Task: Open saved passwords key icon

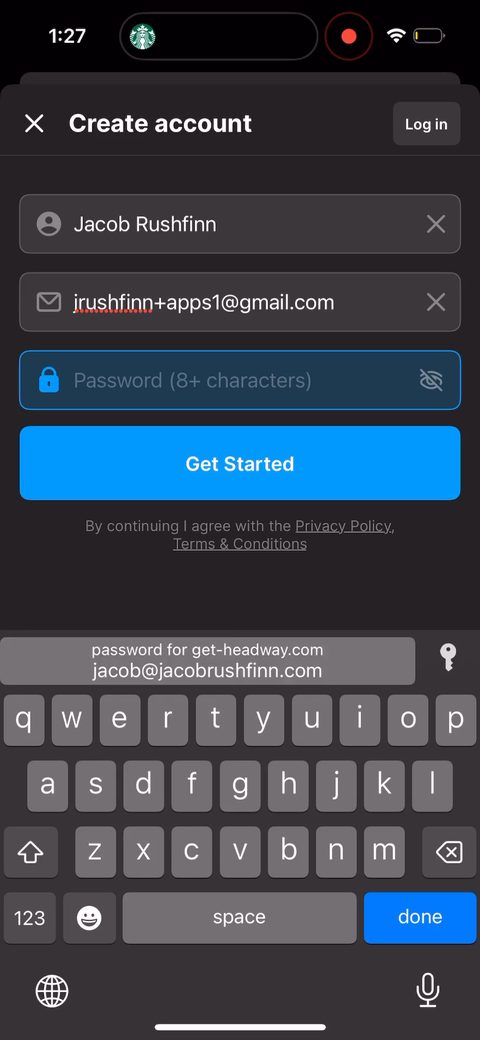Action: pyautogui.click(x=448, y=657)
